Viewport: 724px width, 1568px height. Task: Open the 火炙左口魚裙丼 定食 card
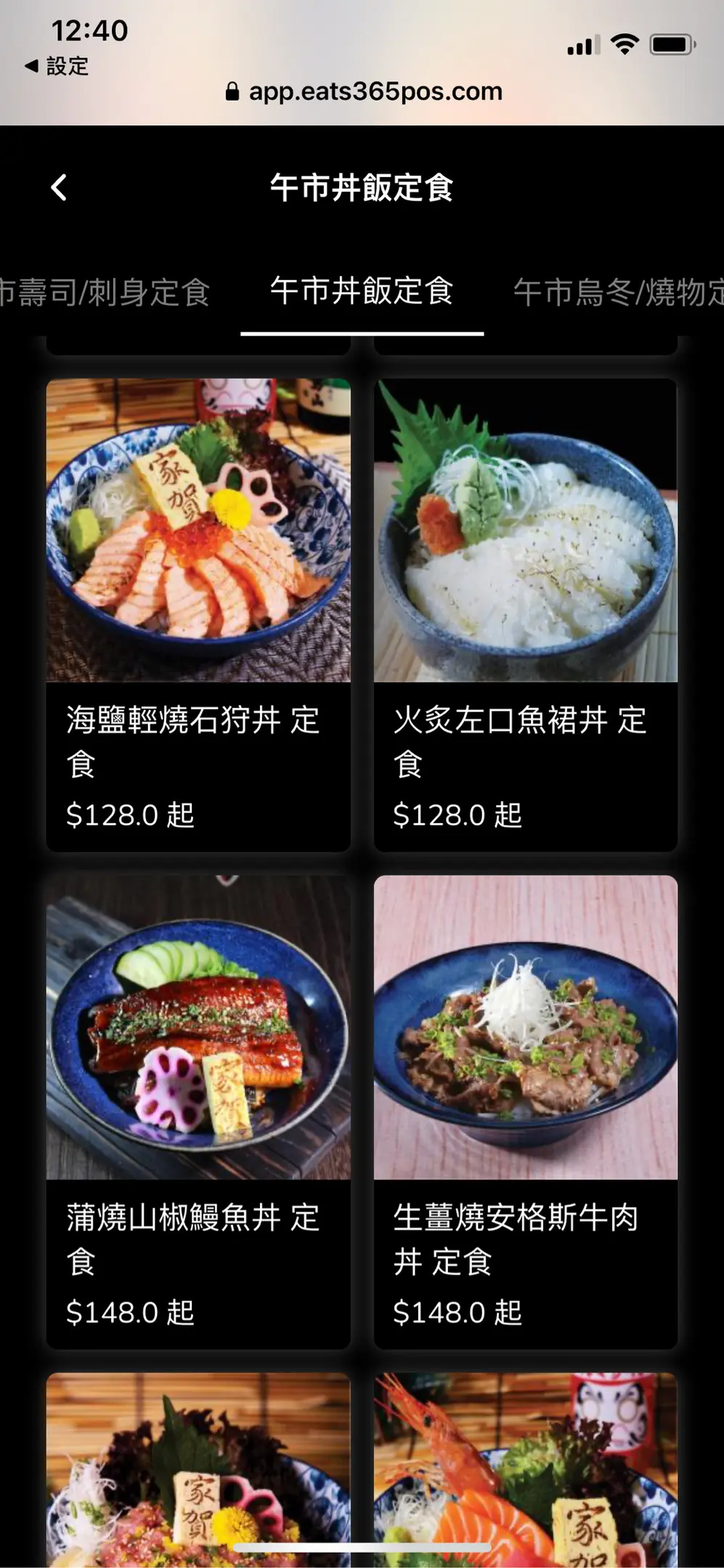click(525, 613)
